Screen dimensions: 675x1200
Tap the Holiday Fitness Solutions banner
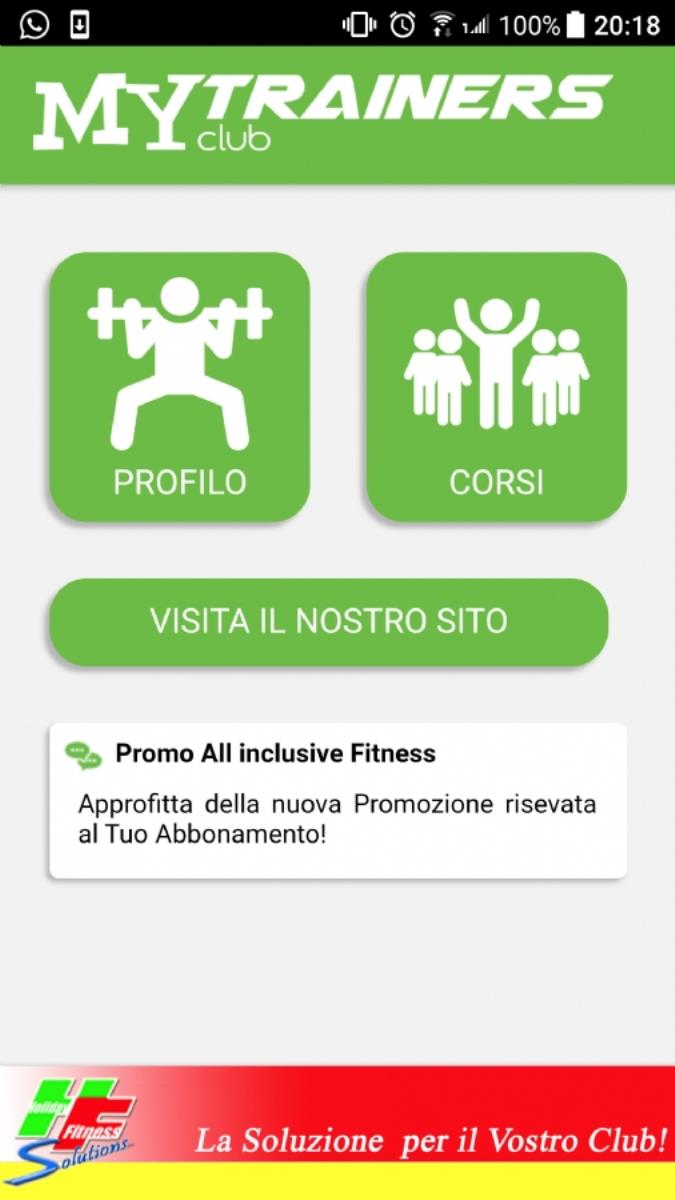tap(337, 1132)
